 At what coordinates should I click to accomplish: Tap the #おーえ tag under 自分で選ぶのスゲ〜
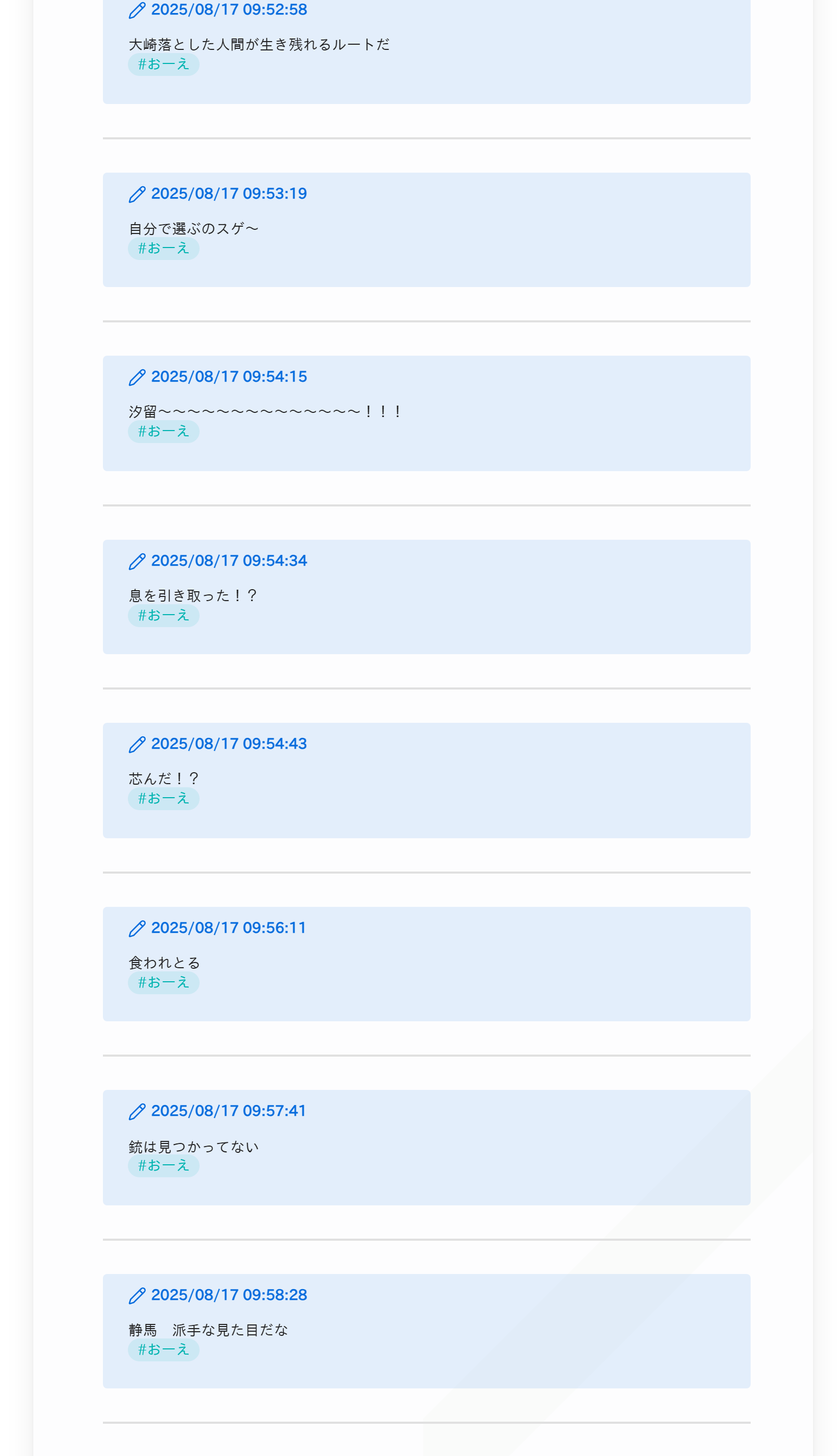coord(163,249)
